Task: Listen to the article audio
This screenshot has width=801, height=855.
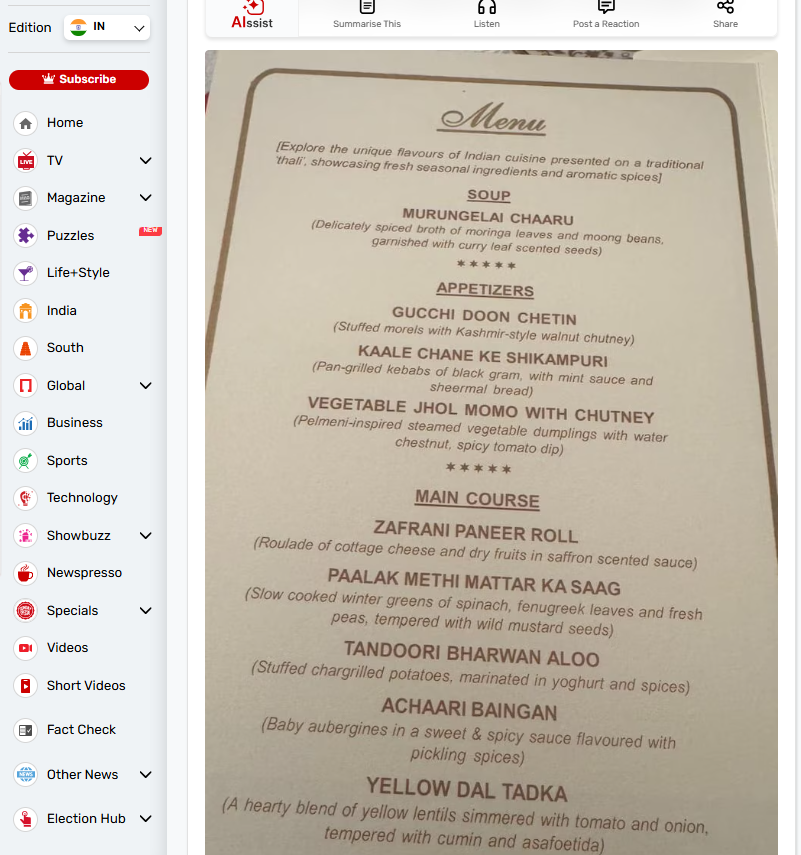Action: tap(487, 13)
